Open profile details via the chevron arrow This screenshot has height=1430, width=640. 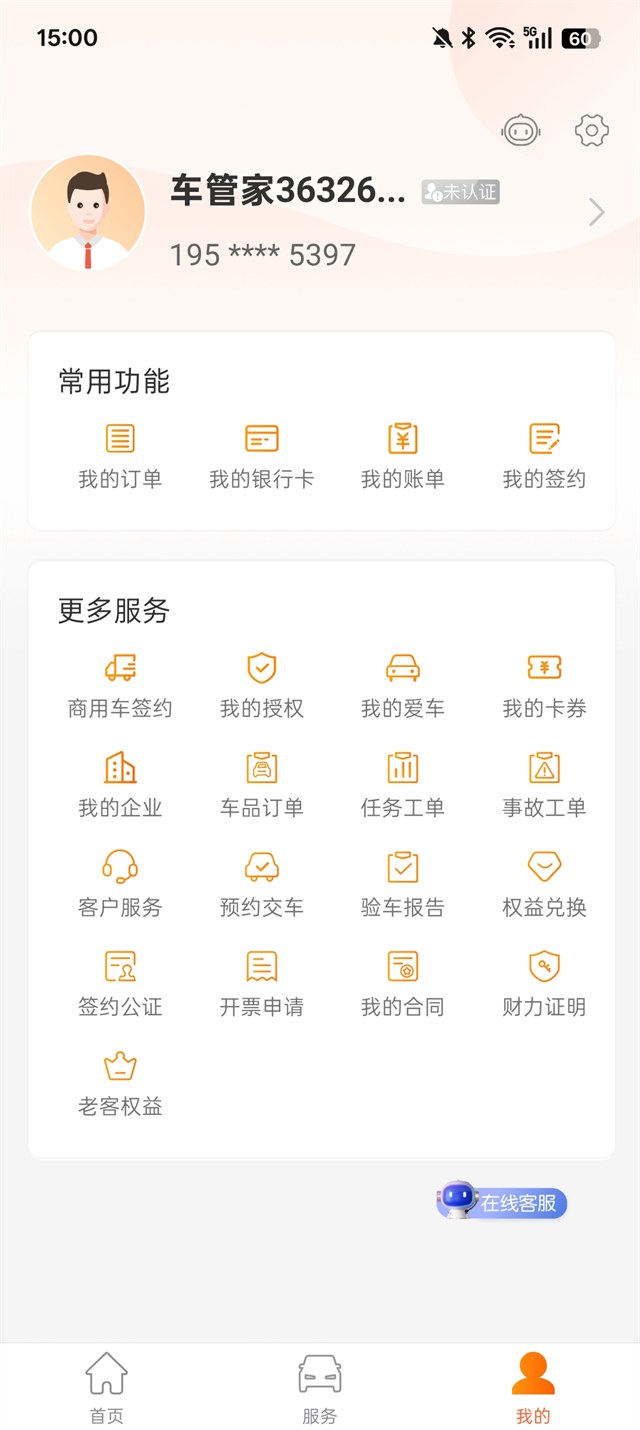tap(597, 212)
